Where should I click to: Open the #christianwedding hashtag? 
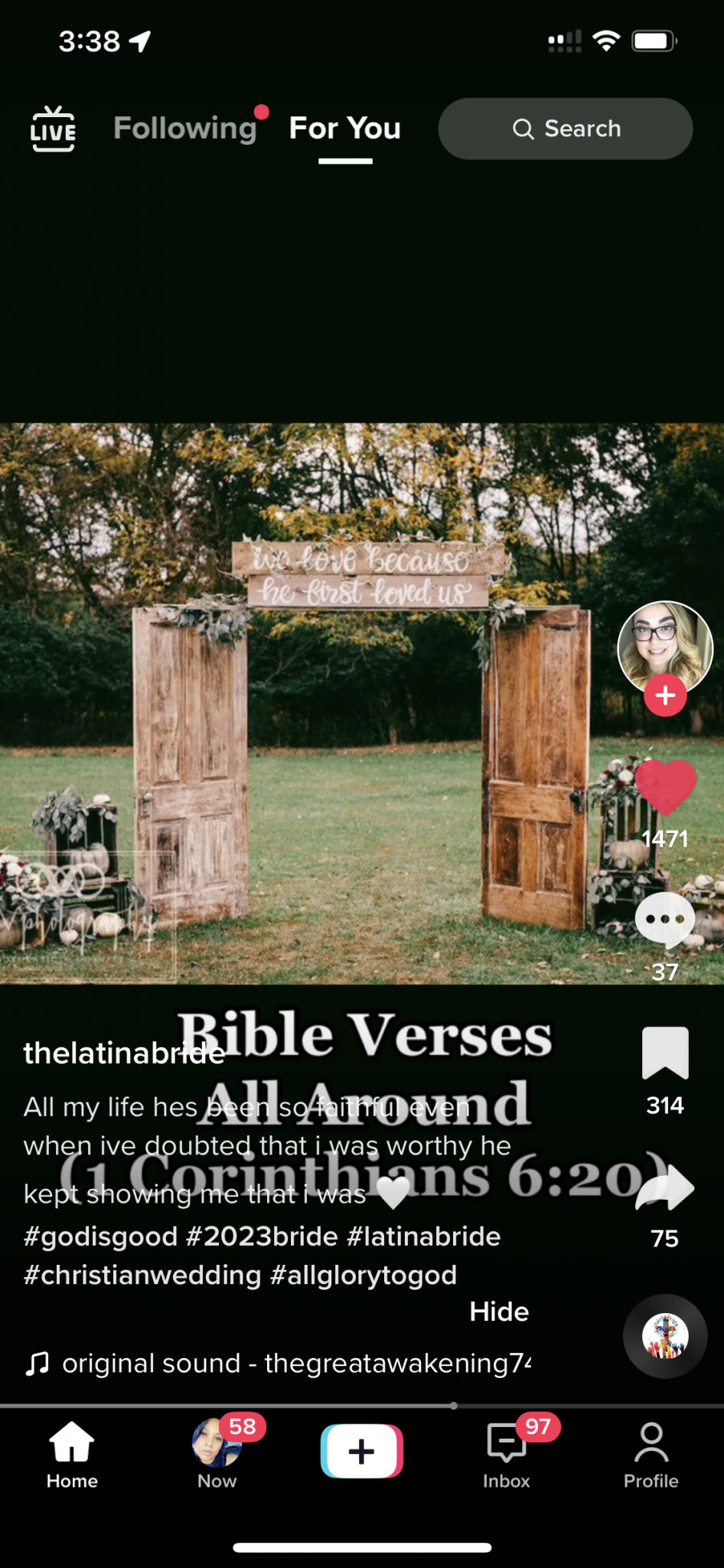[142, 1275]
